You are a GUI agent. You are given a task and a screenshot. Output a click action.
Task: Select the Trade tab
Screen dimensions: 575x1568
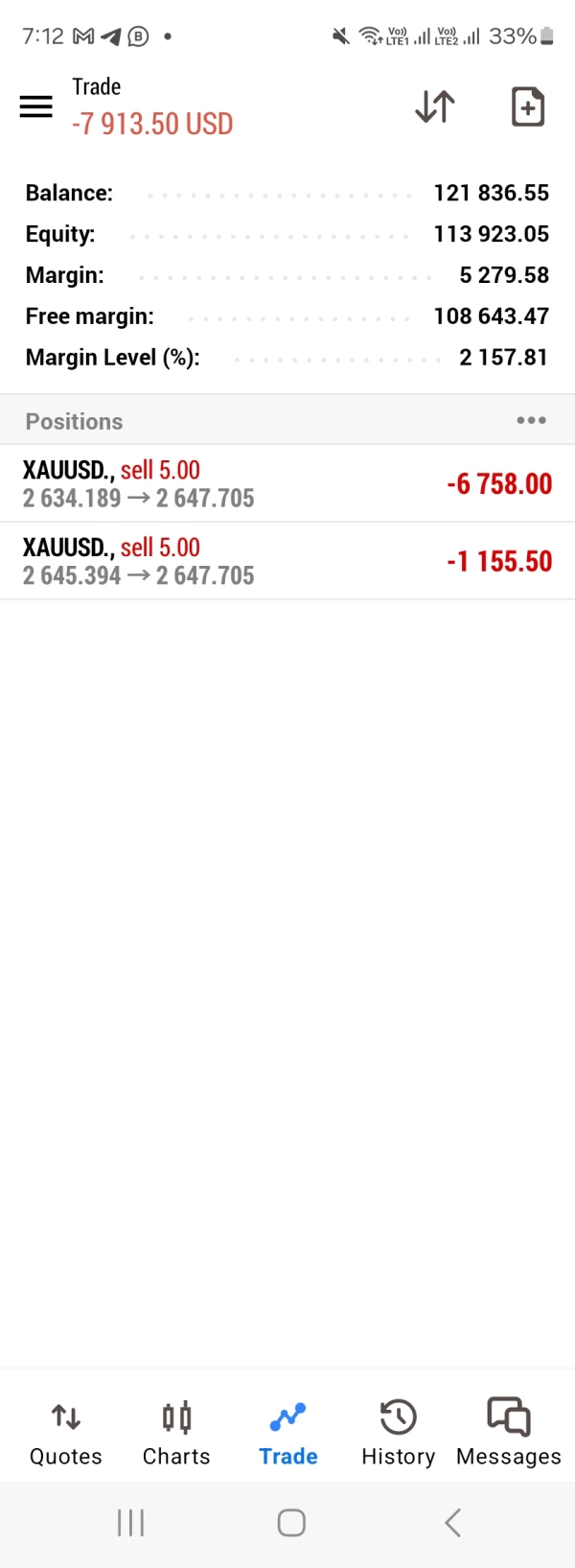pos(287,1433)
